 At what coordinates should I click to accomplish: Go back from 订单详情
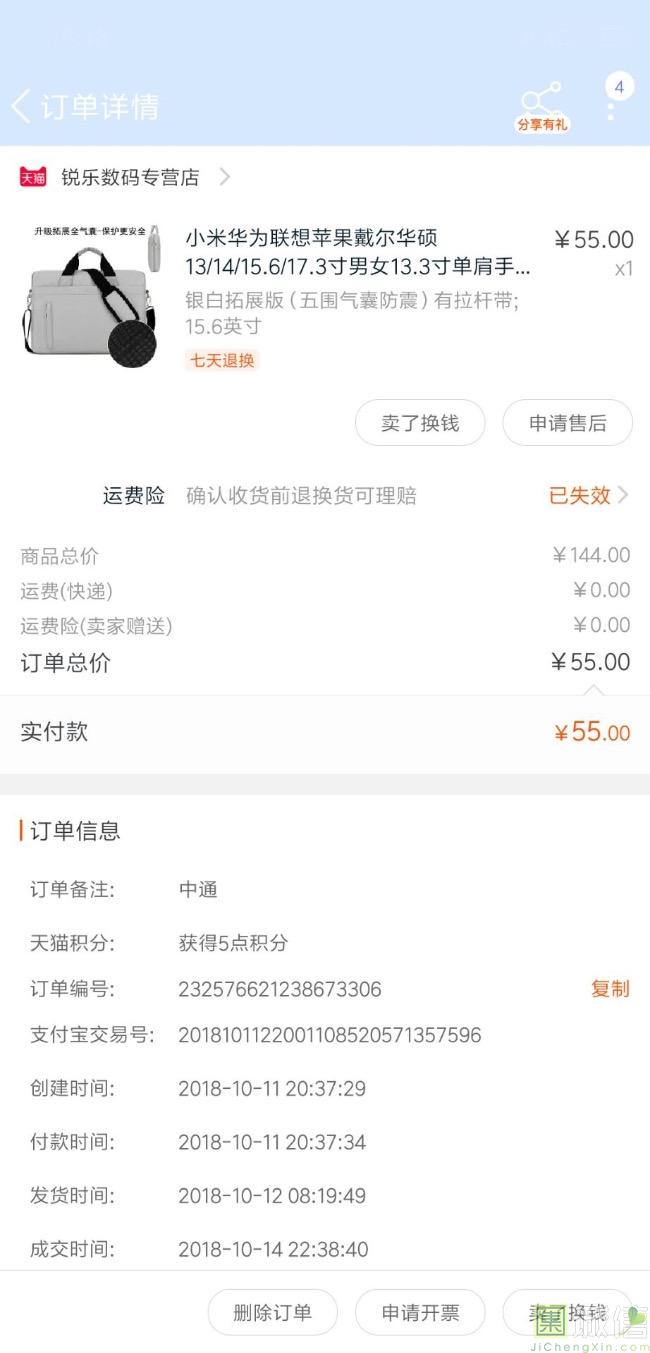tap(22, 106)
